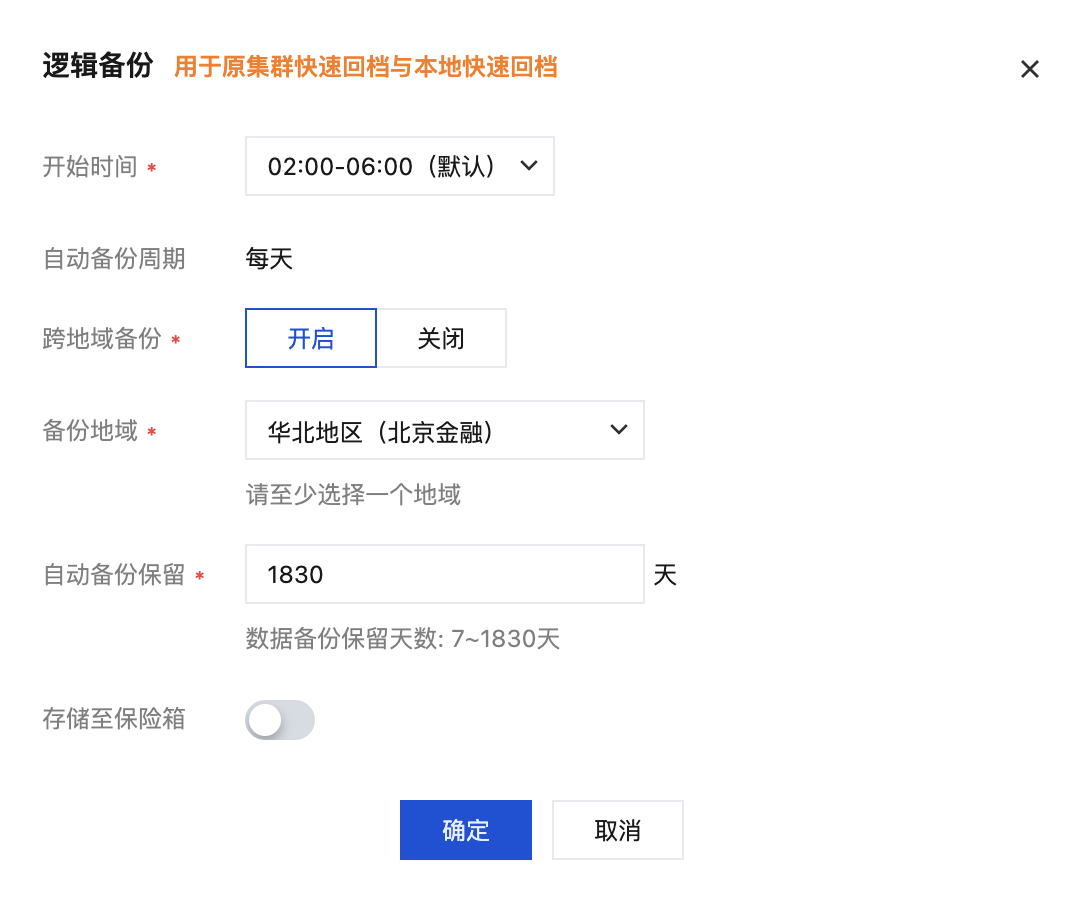The width and height of the screenshot is (1082, 900).
Task: Tap the 取消 button
Action: [x=617, y=830]
